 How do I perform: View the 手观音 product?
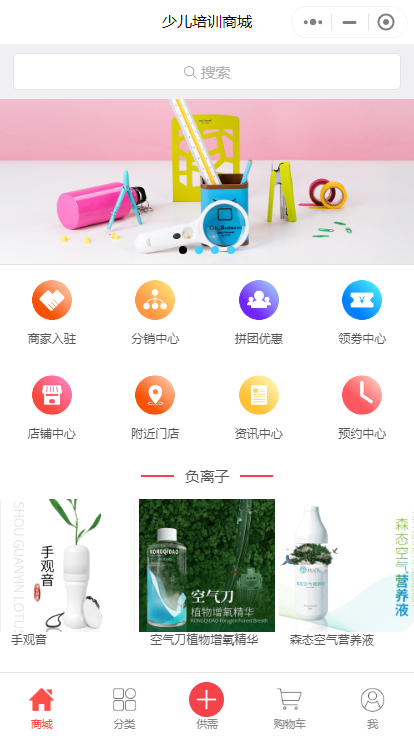[67, 573]
